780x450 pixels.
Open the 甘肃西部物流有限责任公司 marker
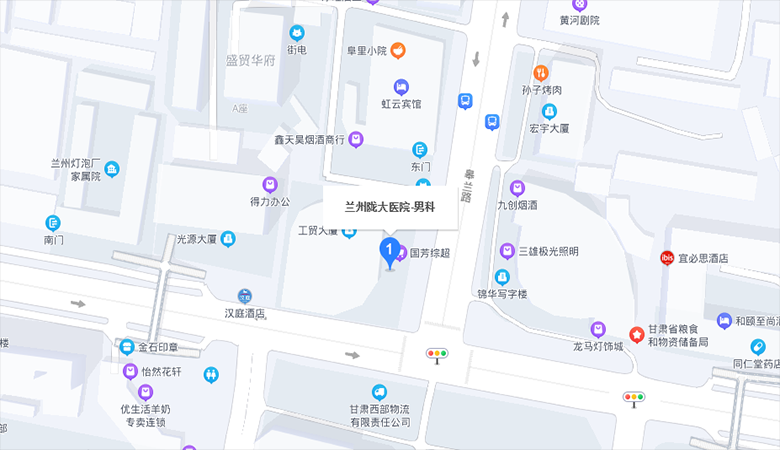coord(379,392)
